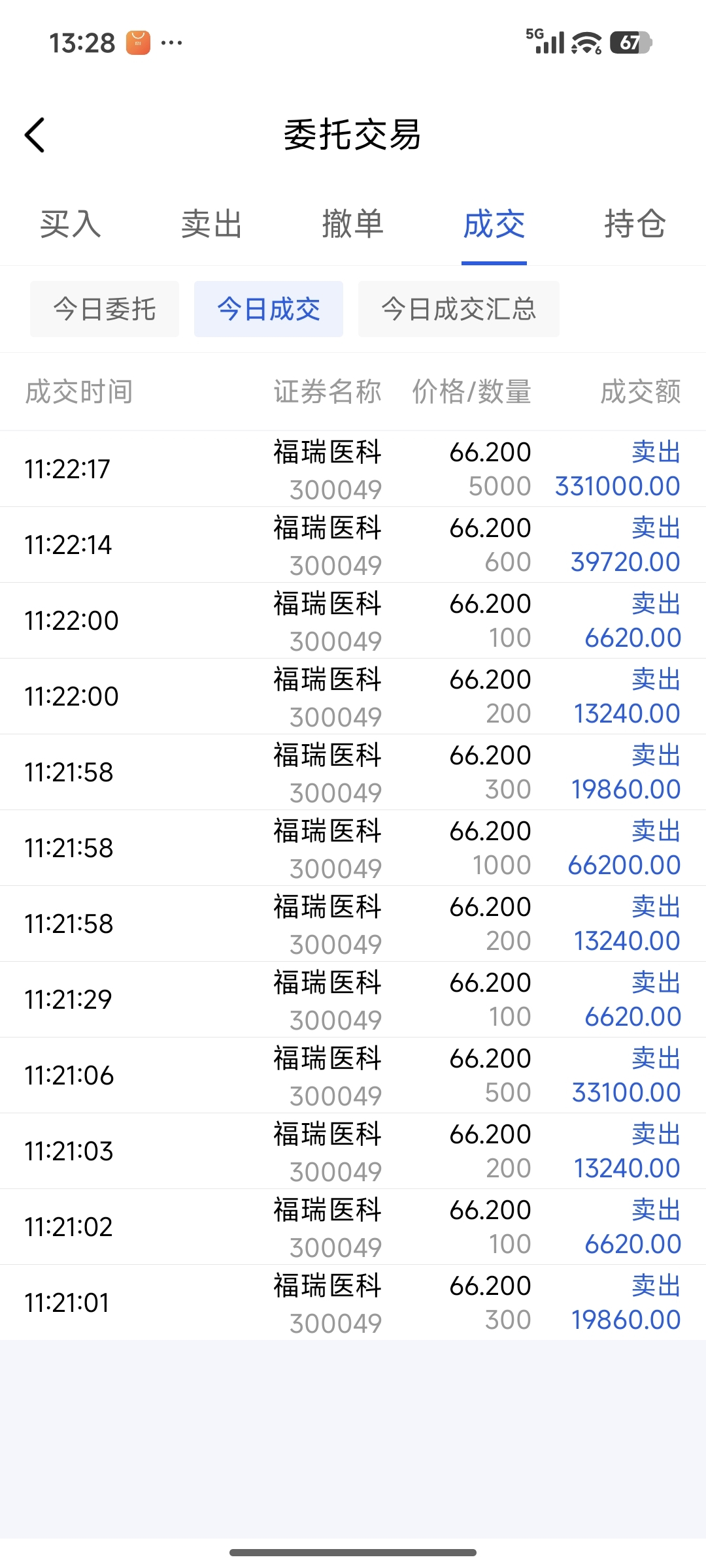Open the 11:21:01 trade of 300 shares
706x1568 pixels.
click(x=353, y=1303)
